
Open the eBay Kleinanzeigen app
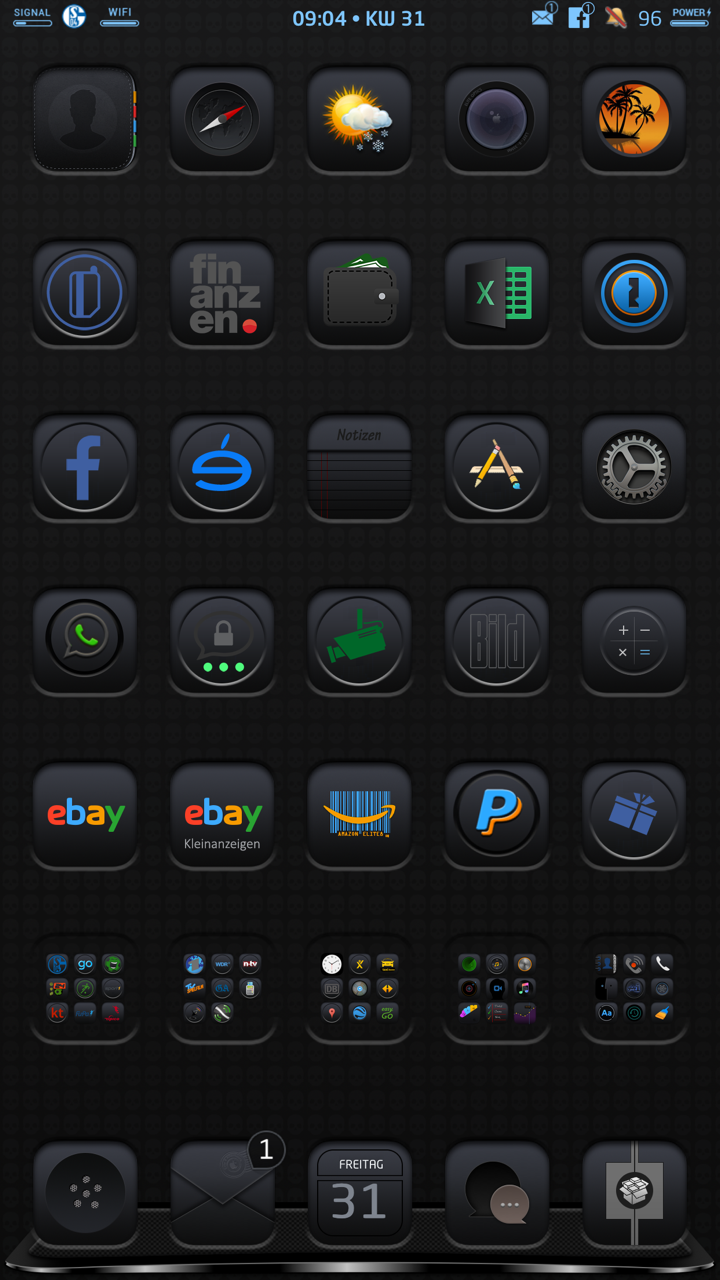tap(222, 815)
